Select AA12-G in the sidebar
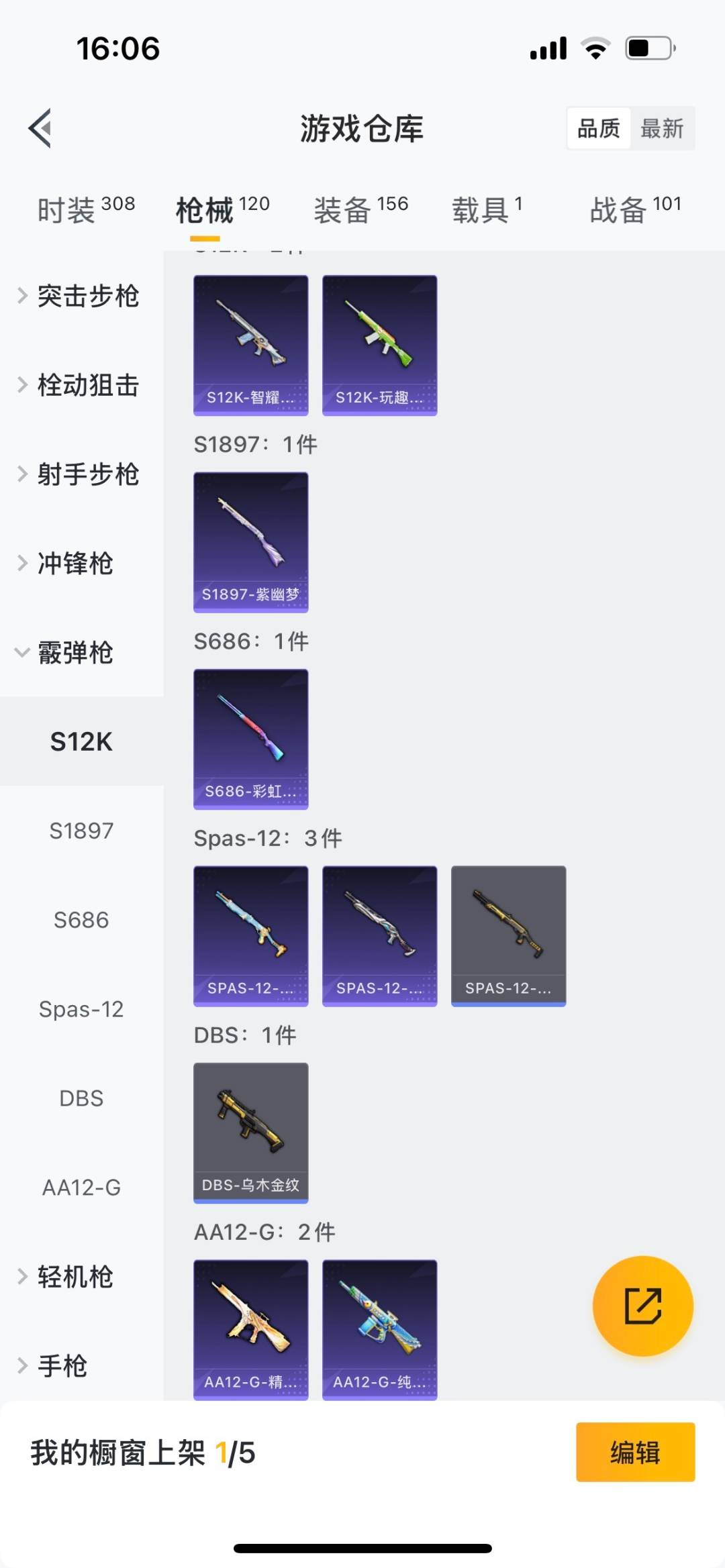This screenshot has width=725, height=1568. coord(81,1188)
